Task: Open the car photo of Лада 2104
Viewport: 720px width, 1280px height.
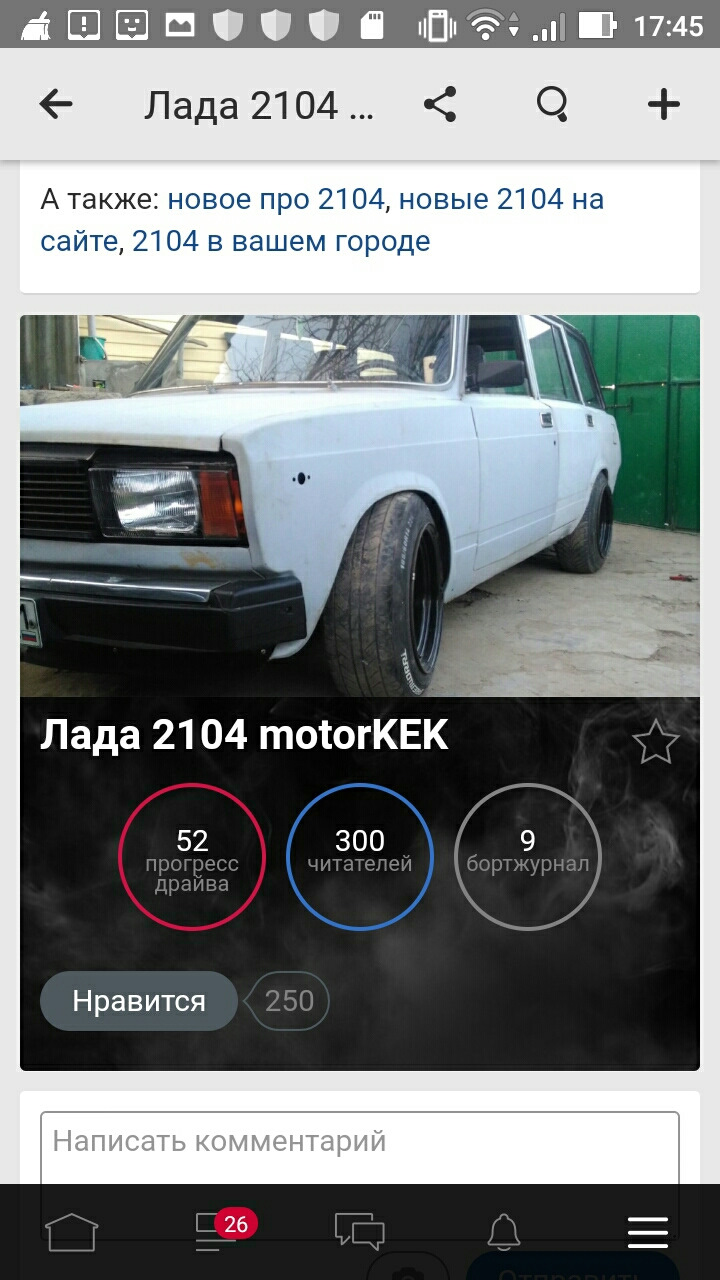Action: (x=360, y=505)
